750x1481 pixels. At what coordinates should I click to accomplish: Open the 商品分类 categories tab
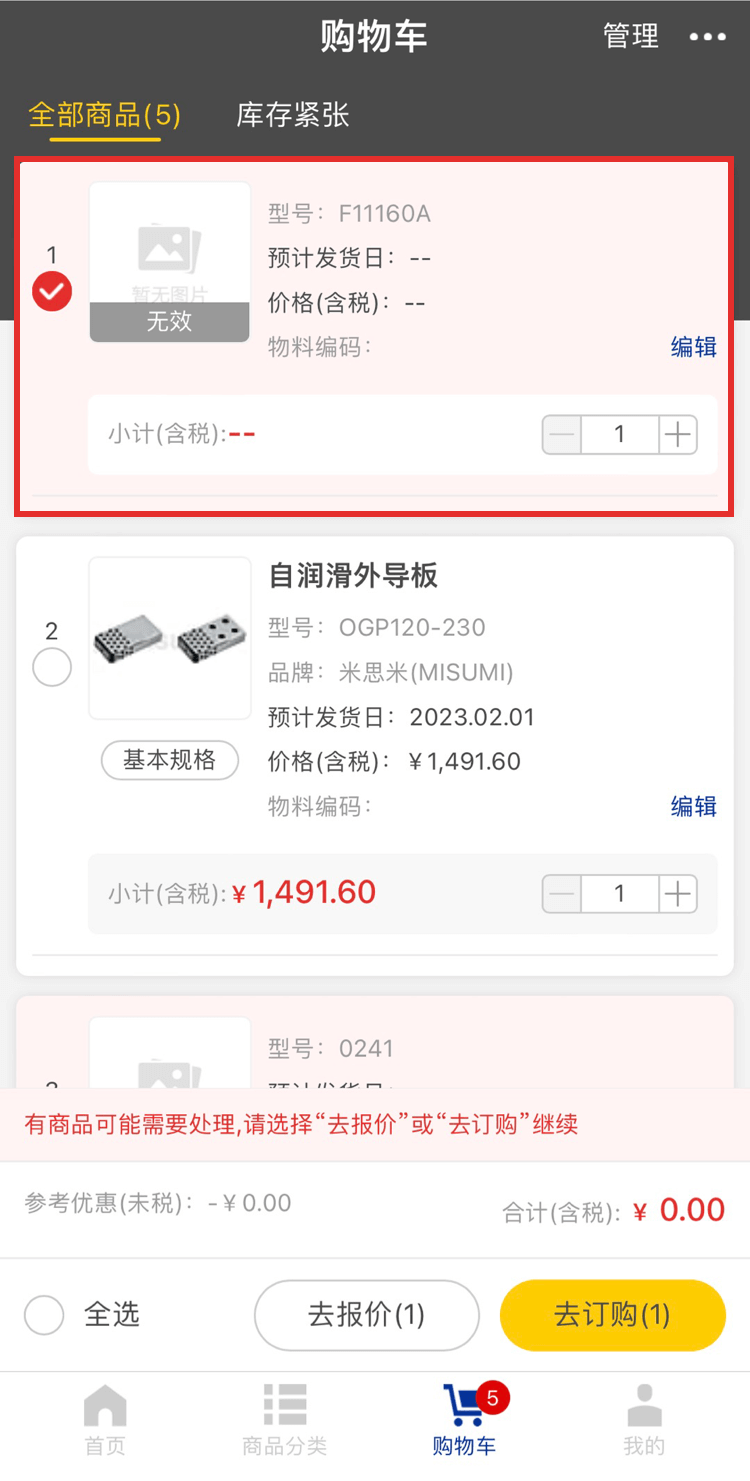(x=284, y=1418)
